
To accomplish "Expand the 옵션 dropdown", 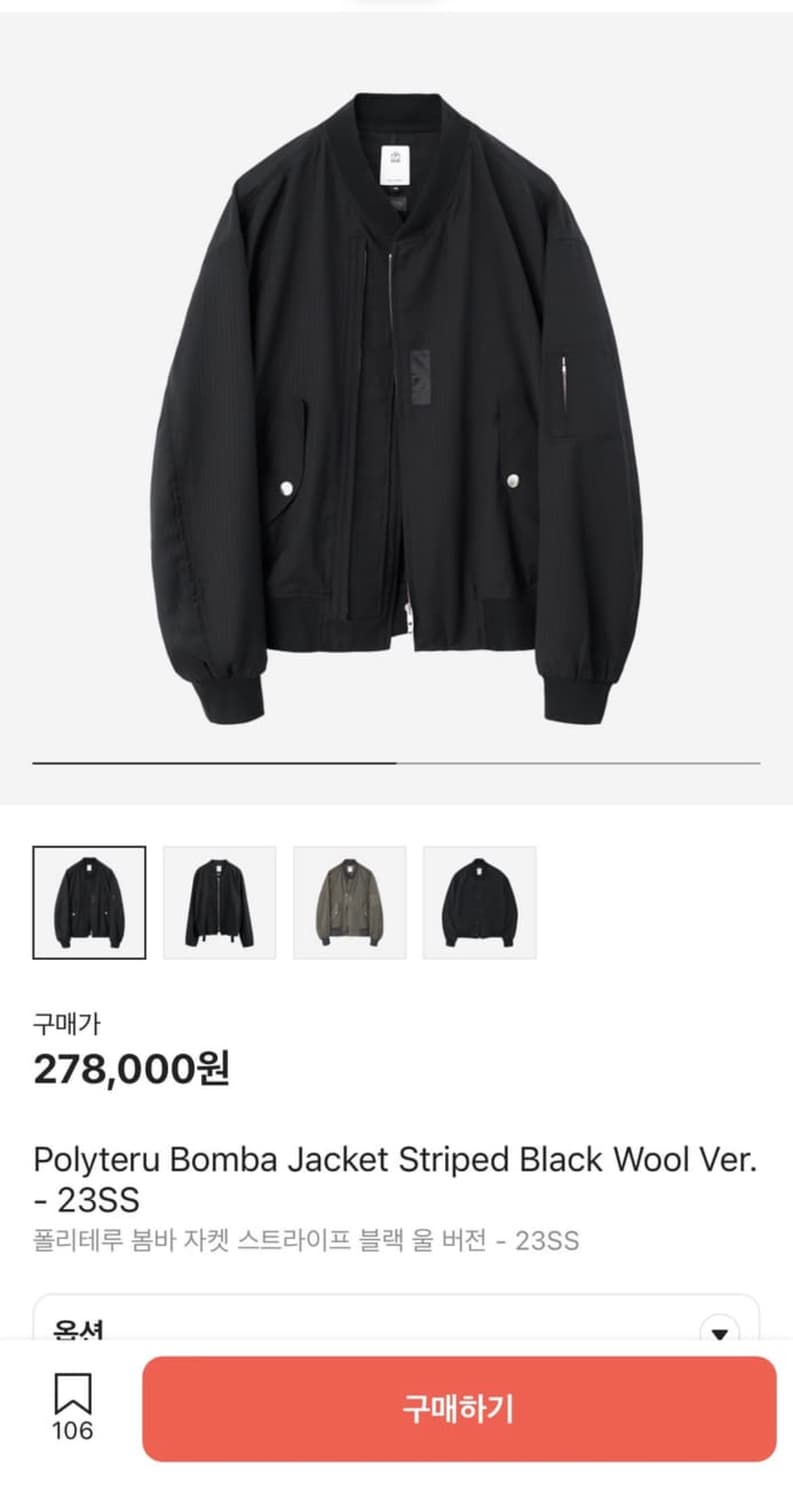I will point(718,1331).
